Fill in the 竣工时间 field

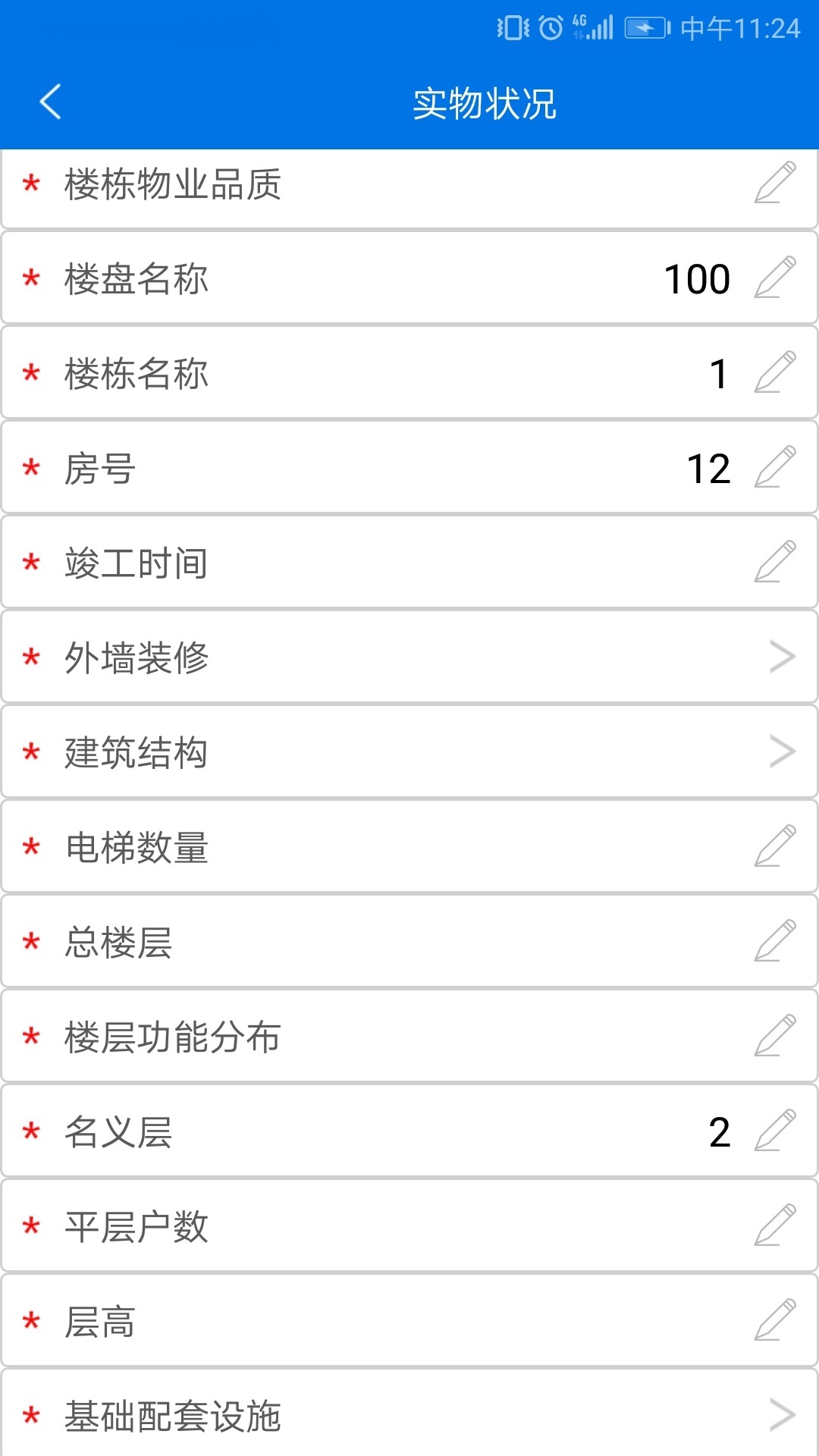tap(775, 562)
